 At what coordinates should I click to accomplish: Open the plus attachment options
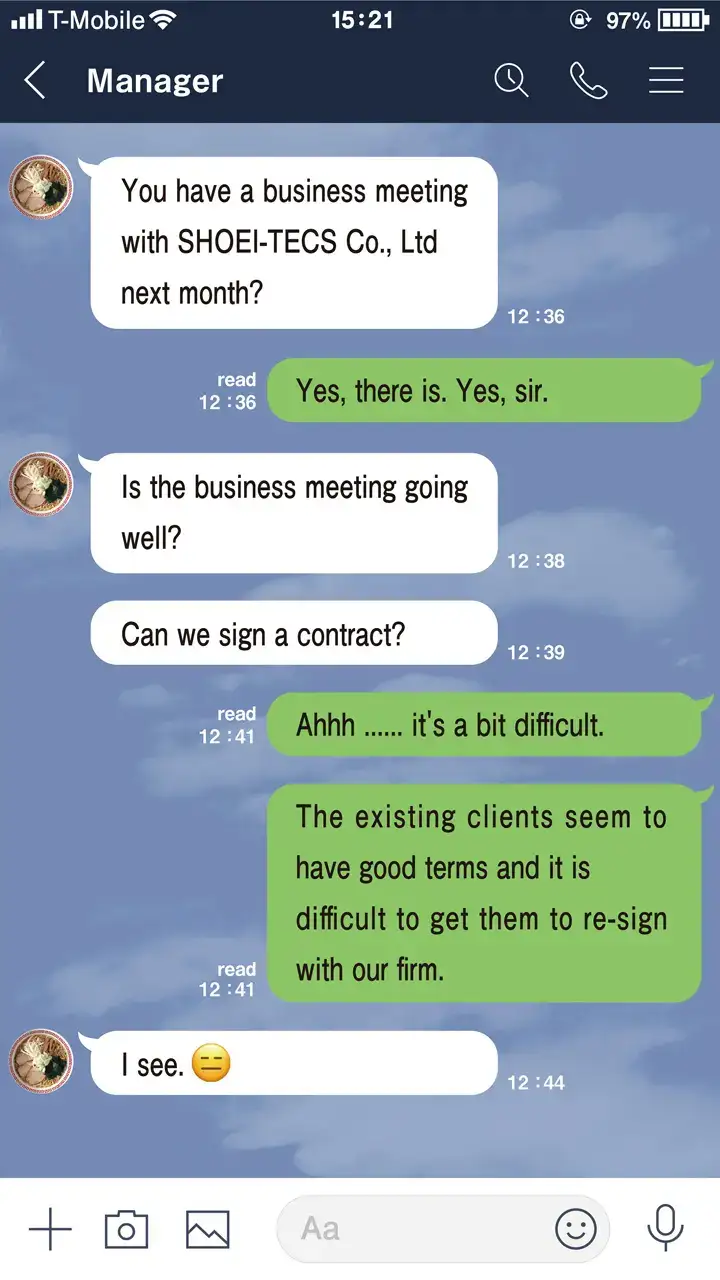[49, 1228]
